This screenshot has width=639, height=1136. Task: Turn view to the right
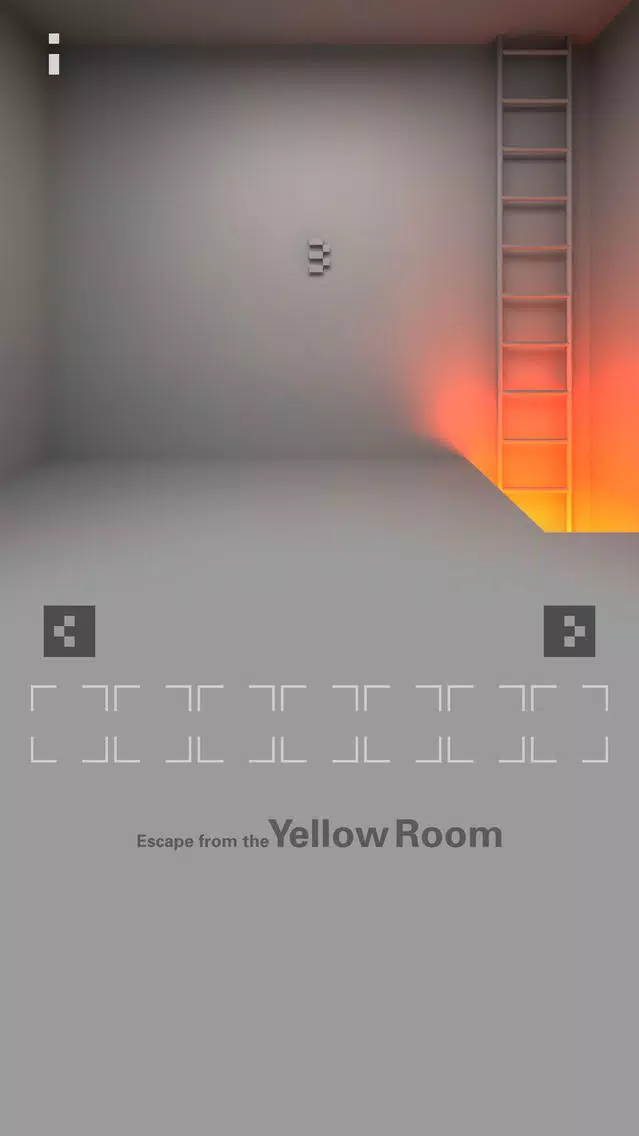569,631
